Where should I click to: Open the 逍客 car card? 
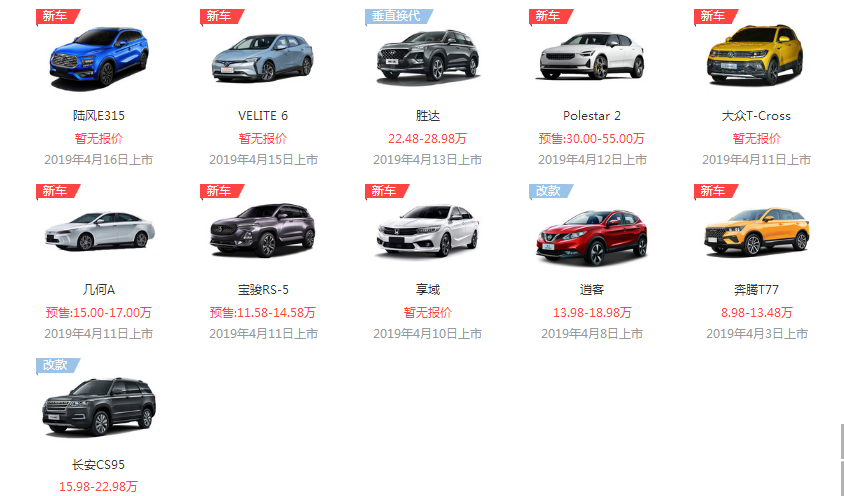pyautogui.click(x=591, y=232)
